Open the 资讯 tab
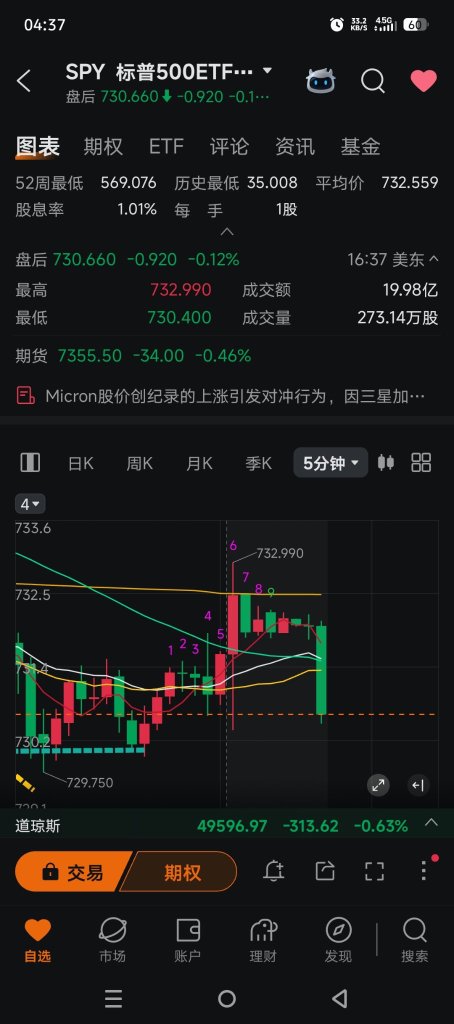454x1024 pixels. 295,146
